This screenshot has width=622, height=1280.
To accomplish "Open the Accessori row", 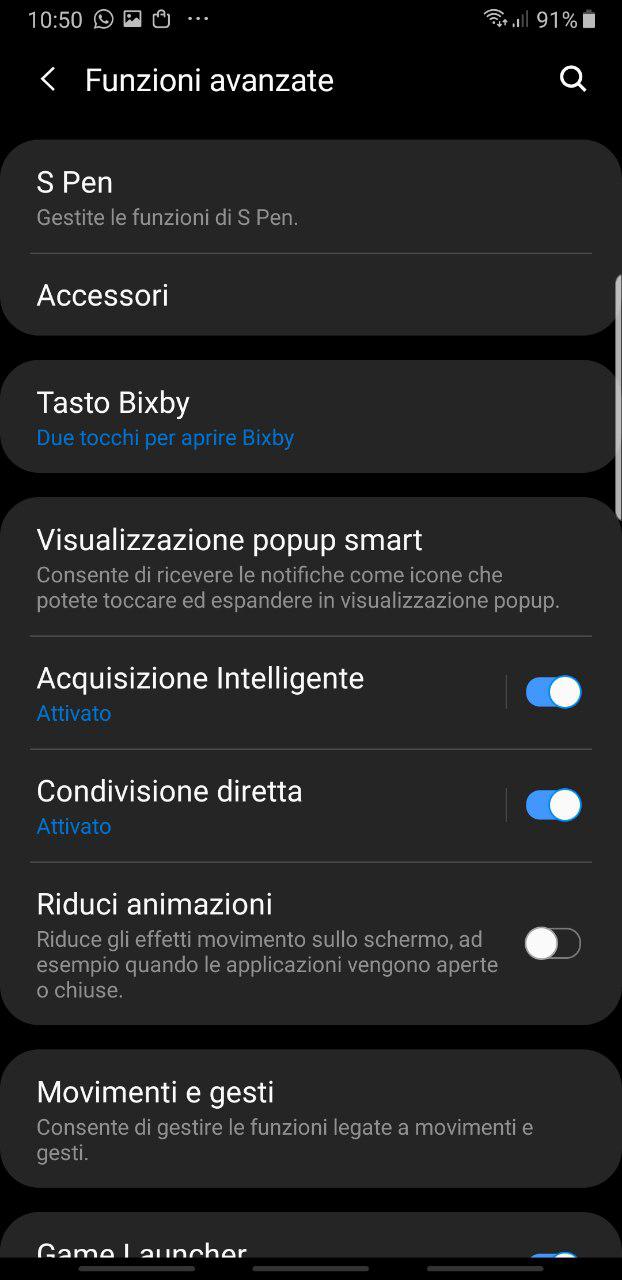I will (x=311, y=295).
